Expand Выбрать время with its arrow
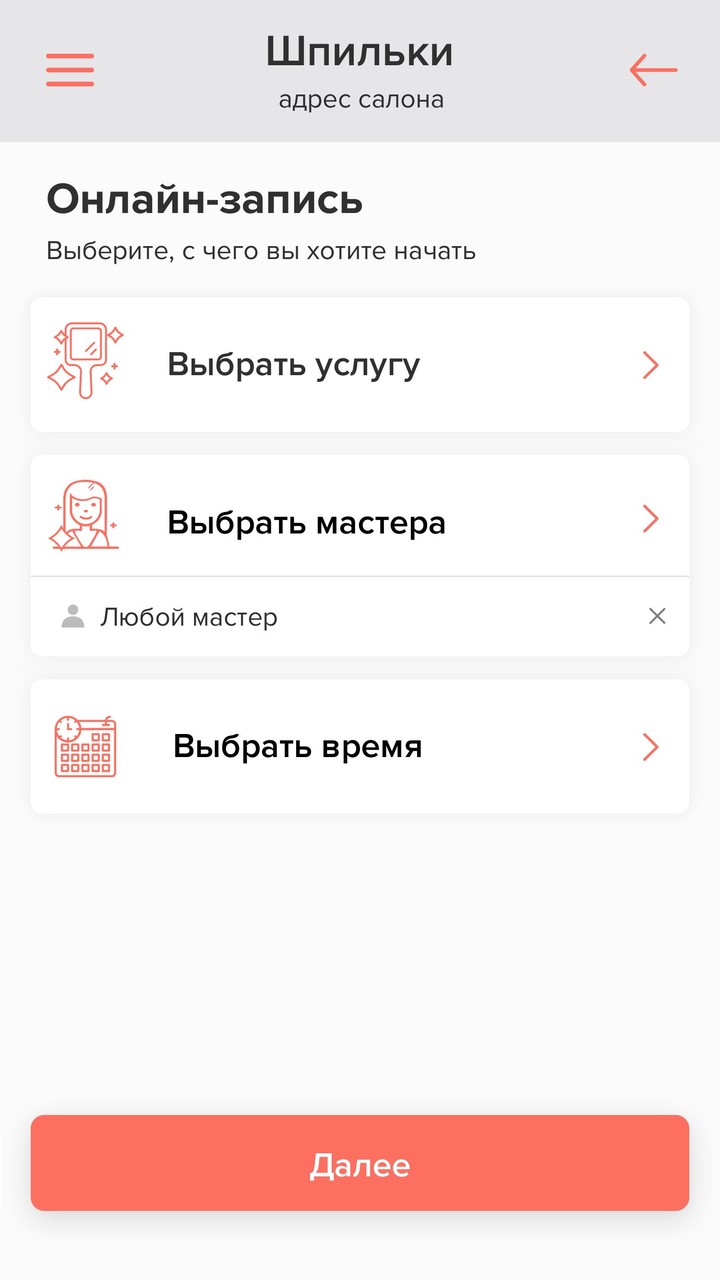720x1280 pixels. (x=650, y=746)
